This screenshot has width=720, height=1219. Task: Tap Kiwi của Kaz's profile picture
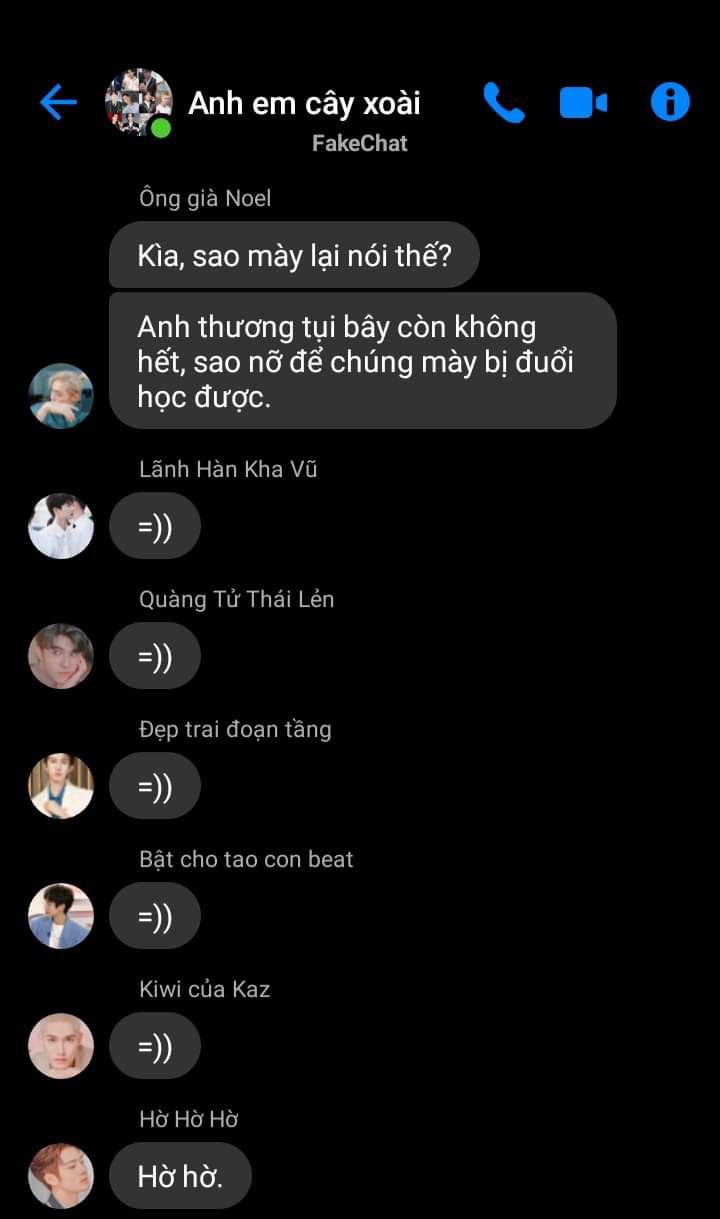[x=61, y=1046]
